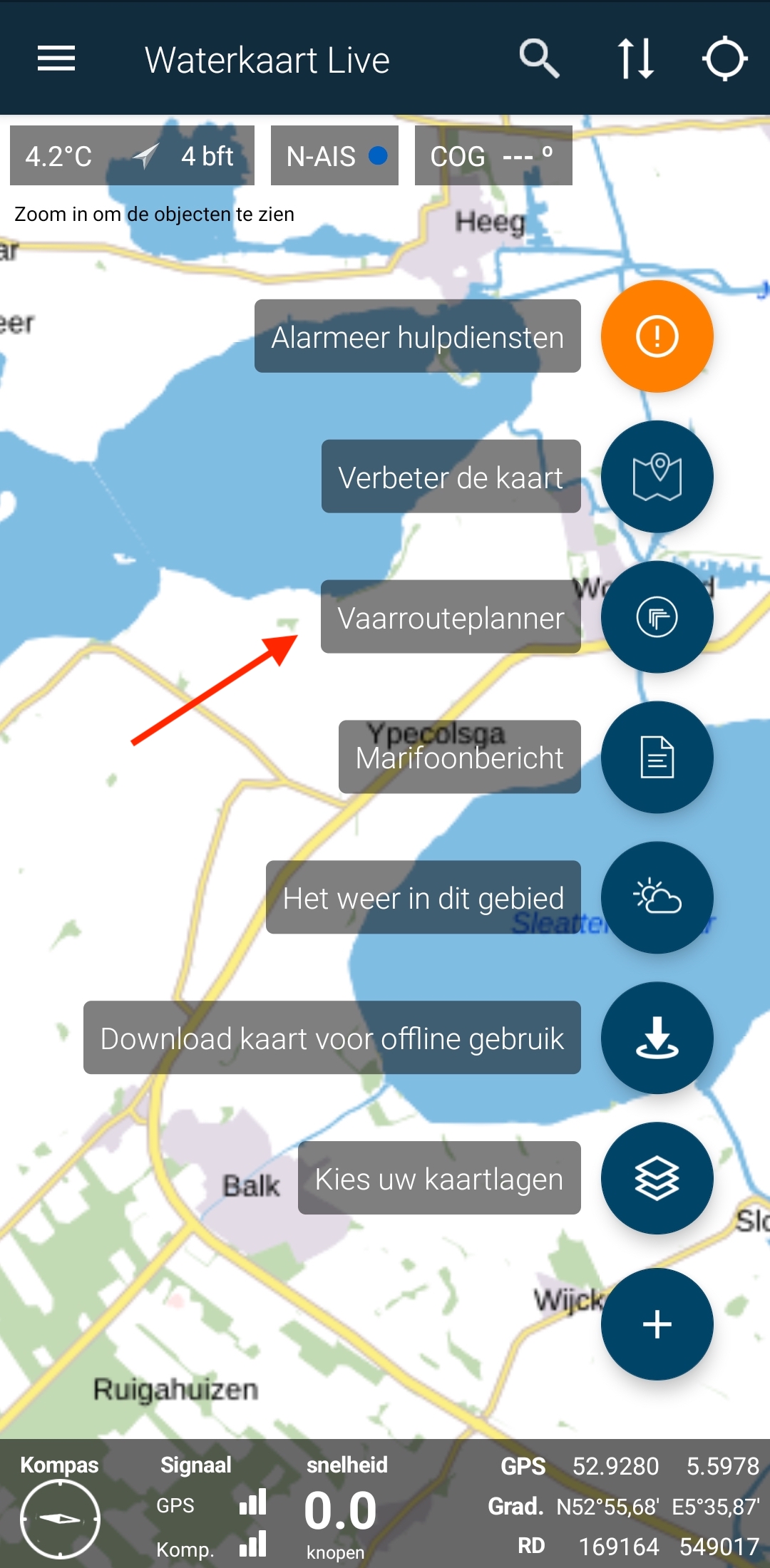The image size is (770, 1568).
Task: Tap the COG heading chip
Action: coord(493,156)
